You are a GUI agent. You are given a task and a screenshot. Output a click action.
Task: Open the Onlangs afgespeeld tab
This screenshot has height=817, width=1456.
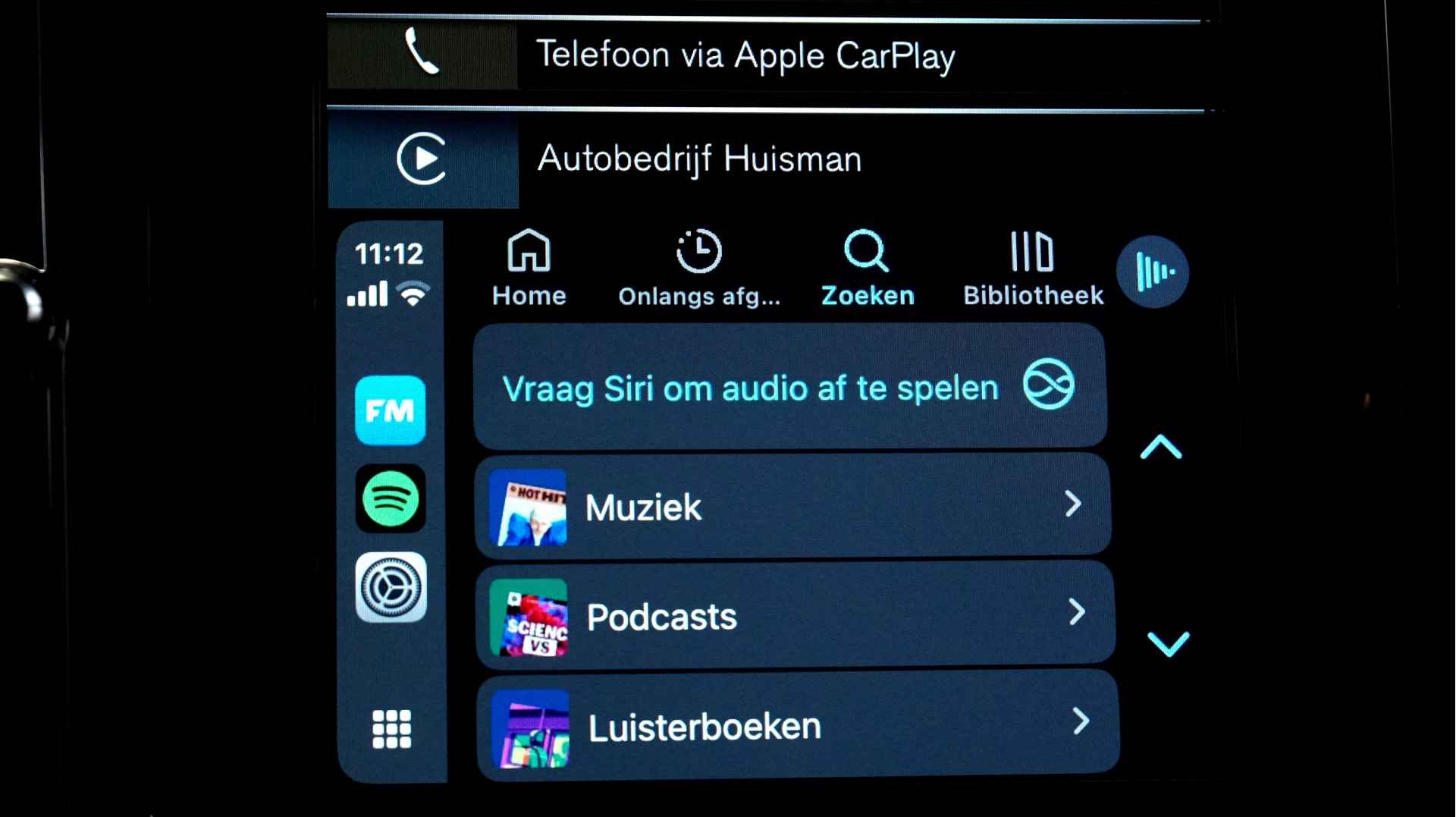(698, 268)
